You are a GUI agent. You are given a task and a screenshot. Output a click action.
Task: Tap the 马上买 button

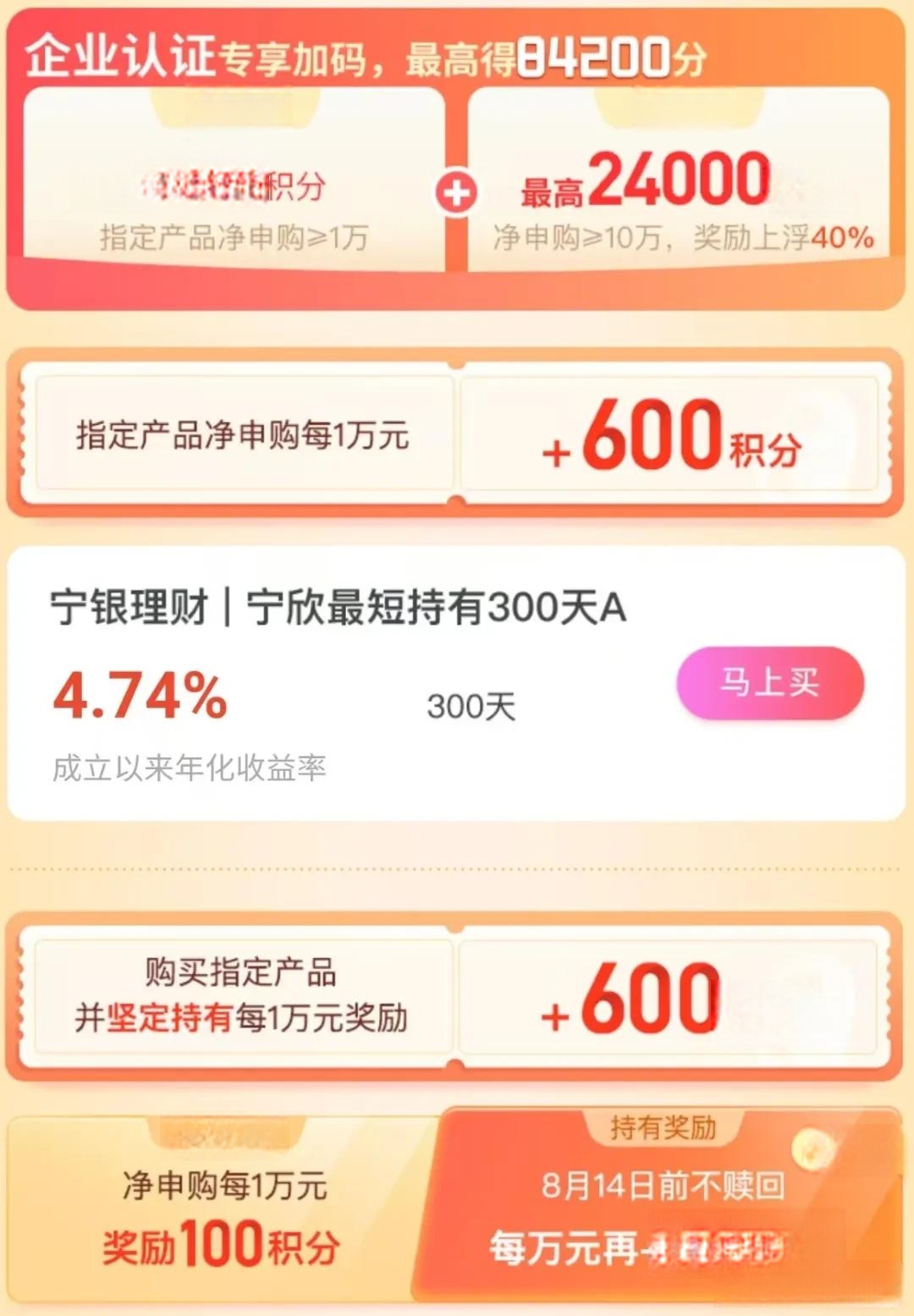769,682
